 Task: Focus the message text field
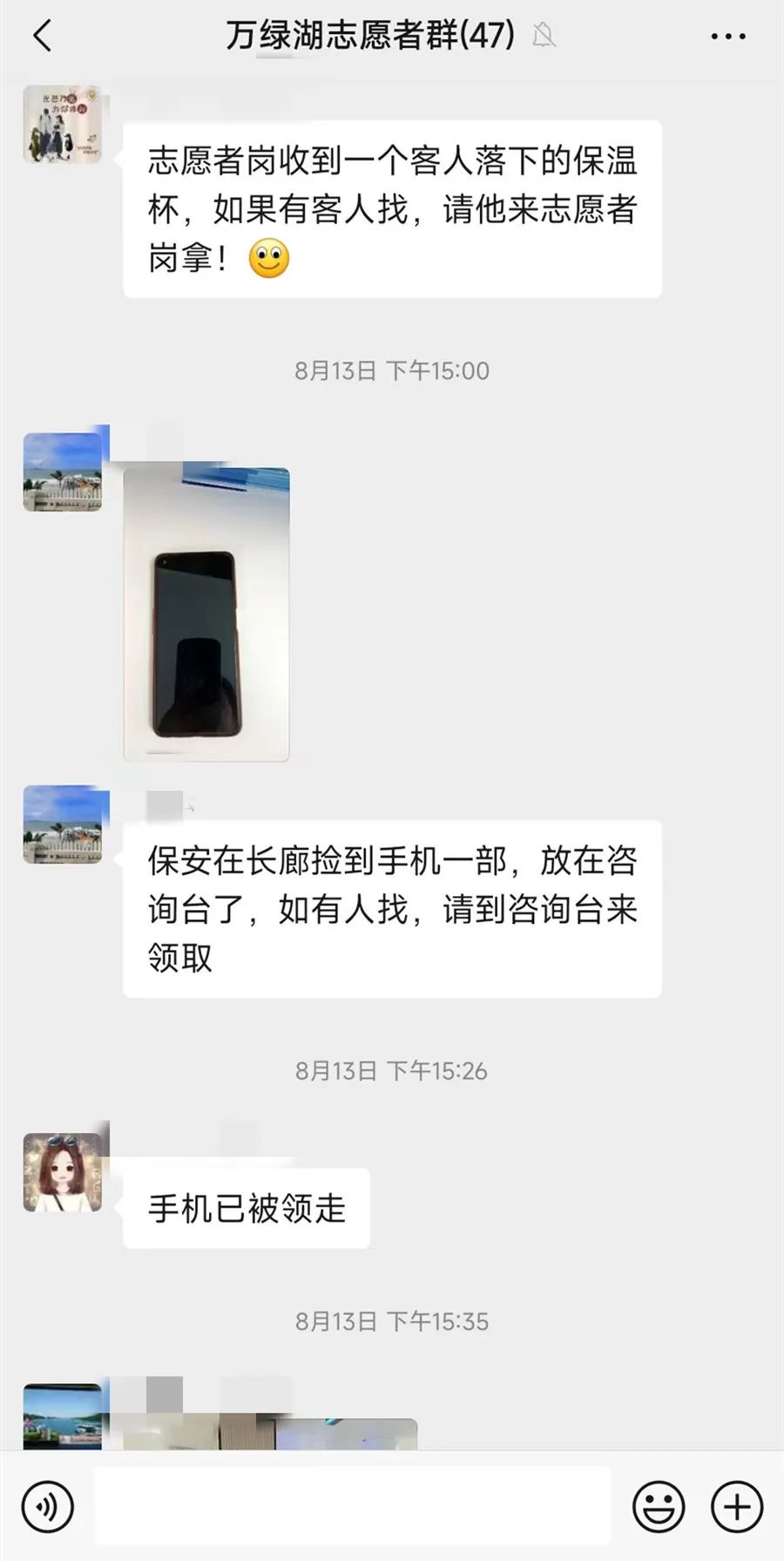[x=353, y=1506]
